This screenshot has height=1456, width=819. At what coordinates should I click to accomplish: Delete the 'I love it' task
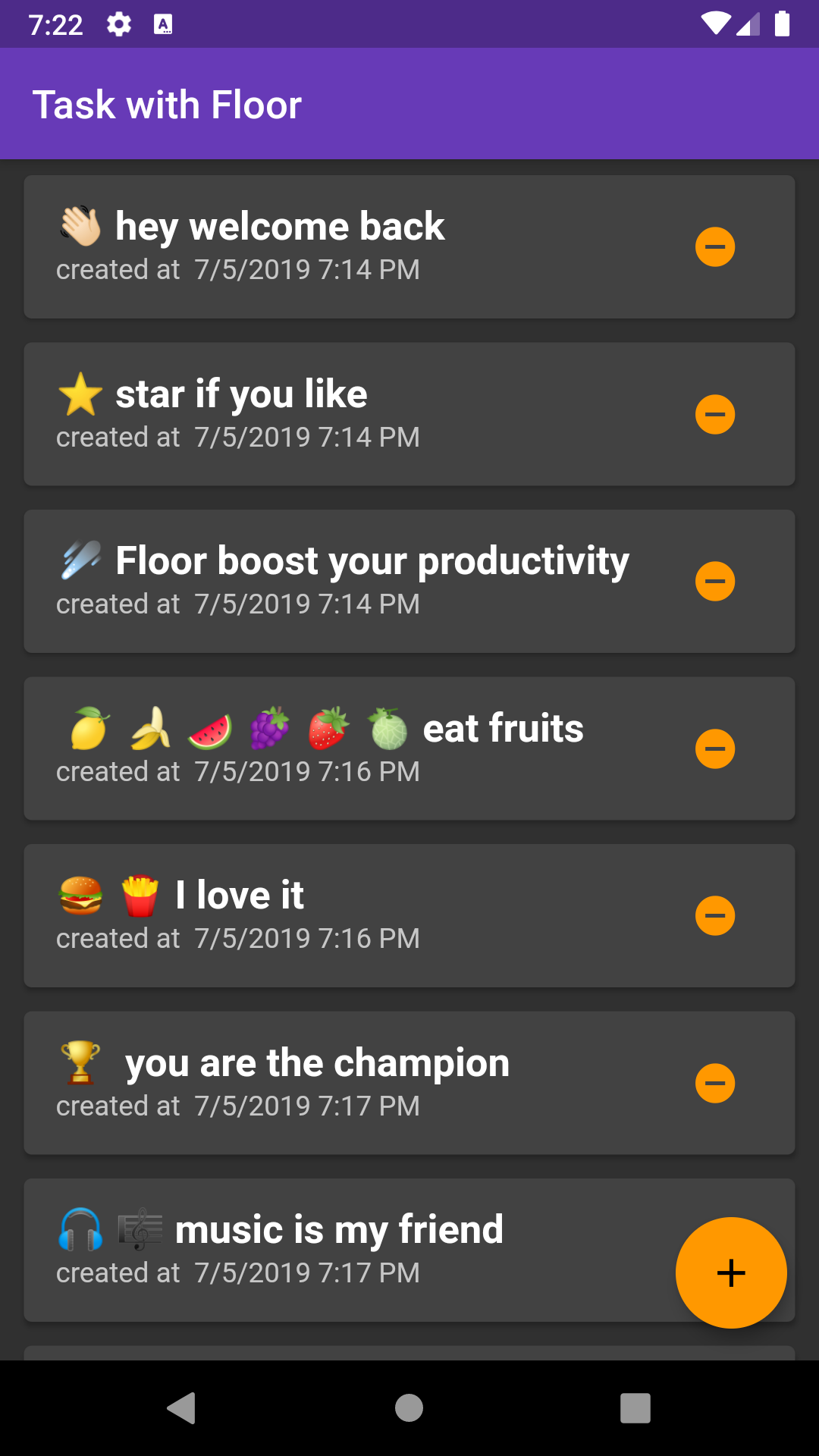coord(714,915)
